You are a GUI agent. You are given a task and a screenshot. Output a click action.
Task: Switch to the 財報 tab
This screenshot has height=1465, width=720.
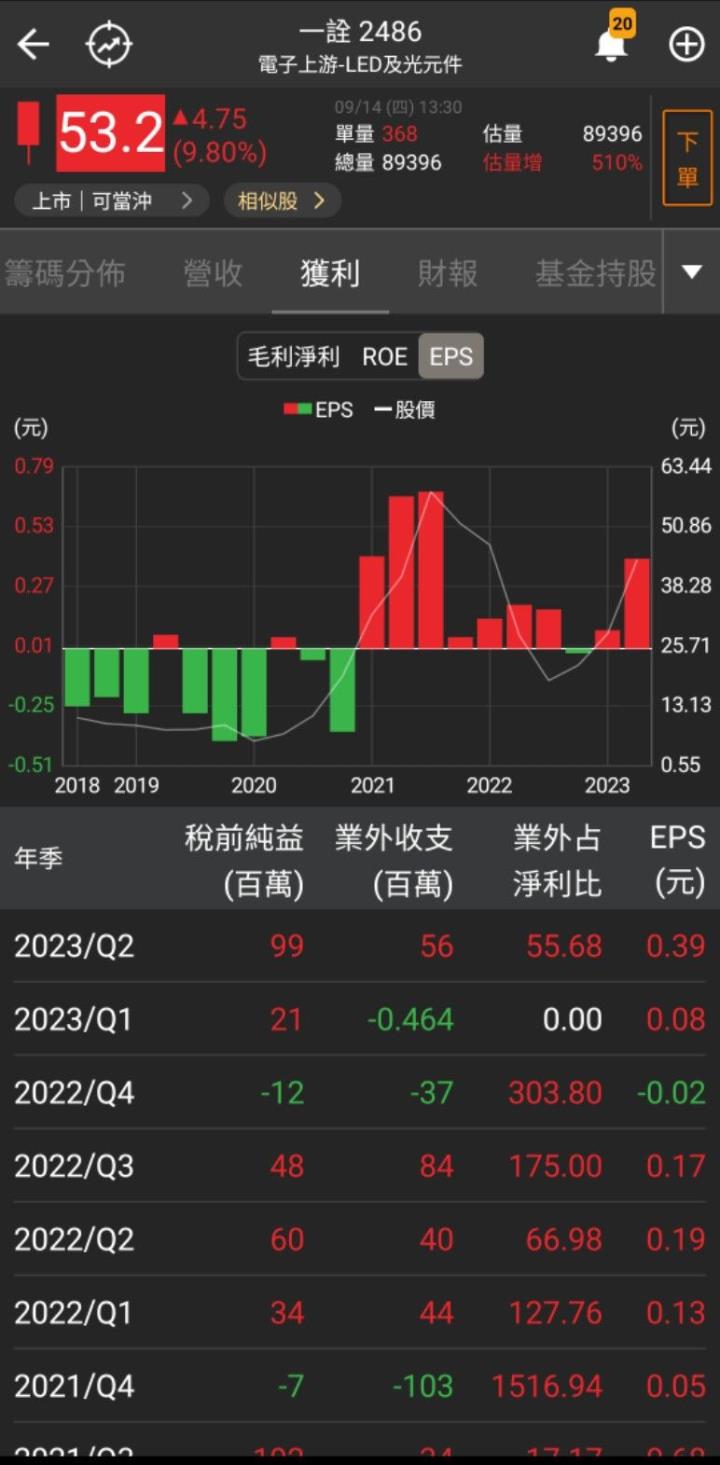point(447,271)
